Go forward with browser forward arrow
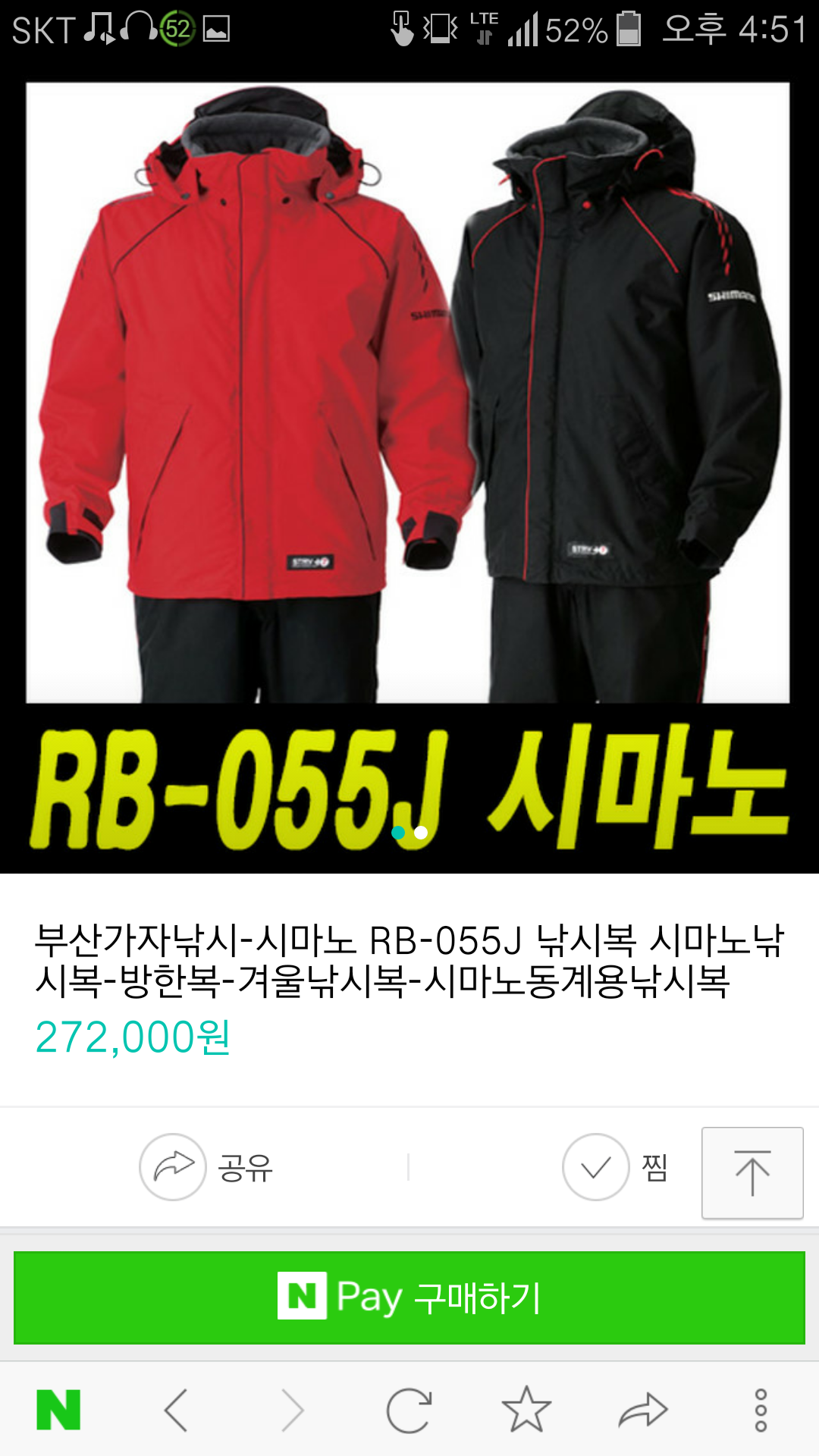This screenshot has width=819, height=1456. click(x=293, y=1410)
